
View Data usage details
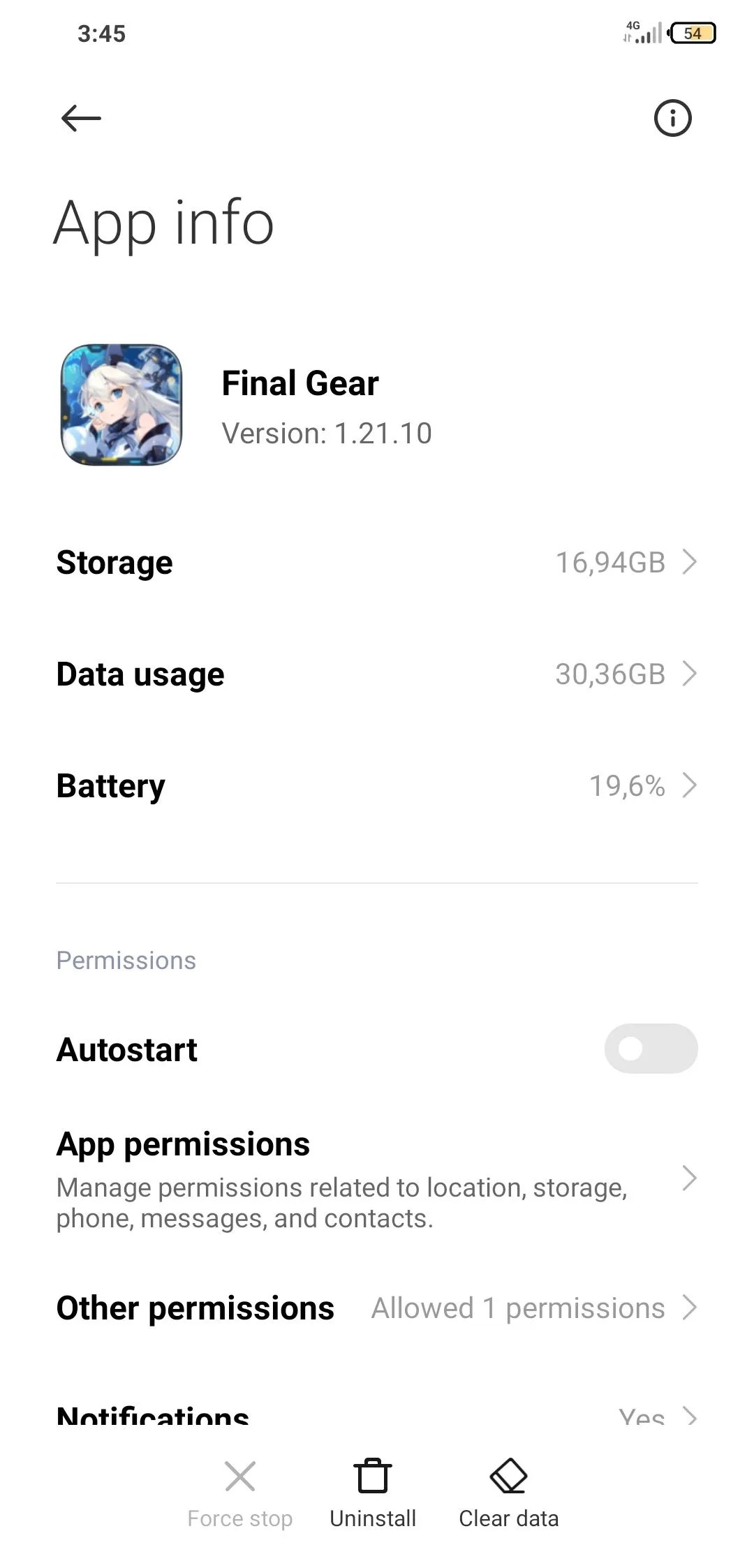pos(377,674)
